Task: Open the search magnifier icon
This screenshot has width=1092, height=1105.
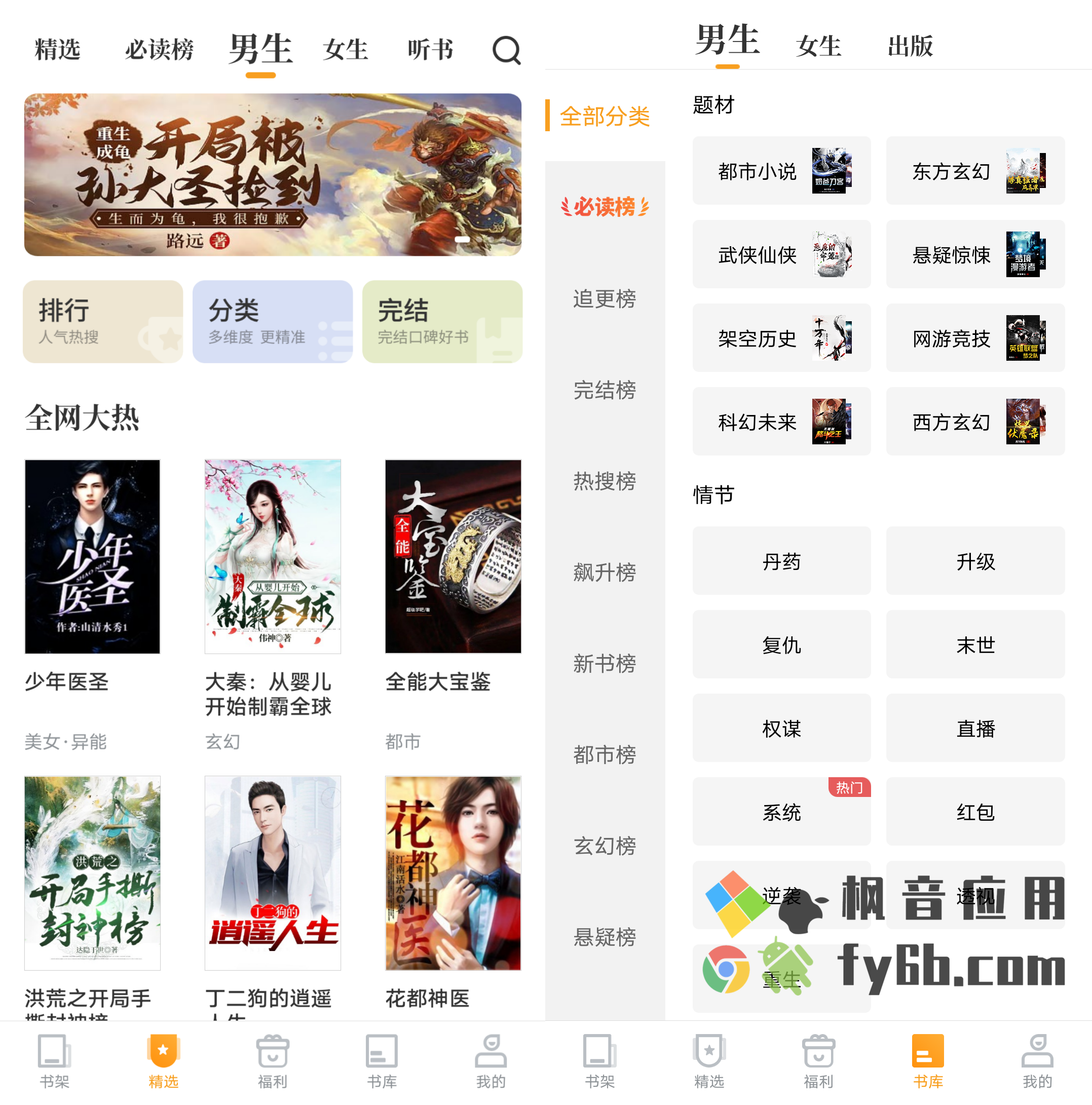Action: [x=506, y=50]
